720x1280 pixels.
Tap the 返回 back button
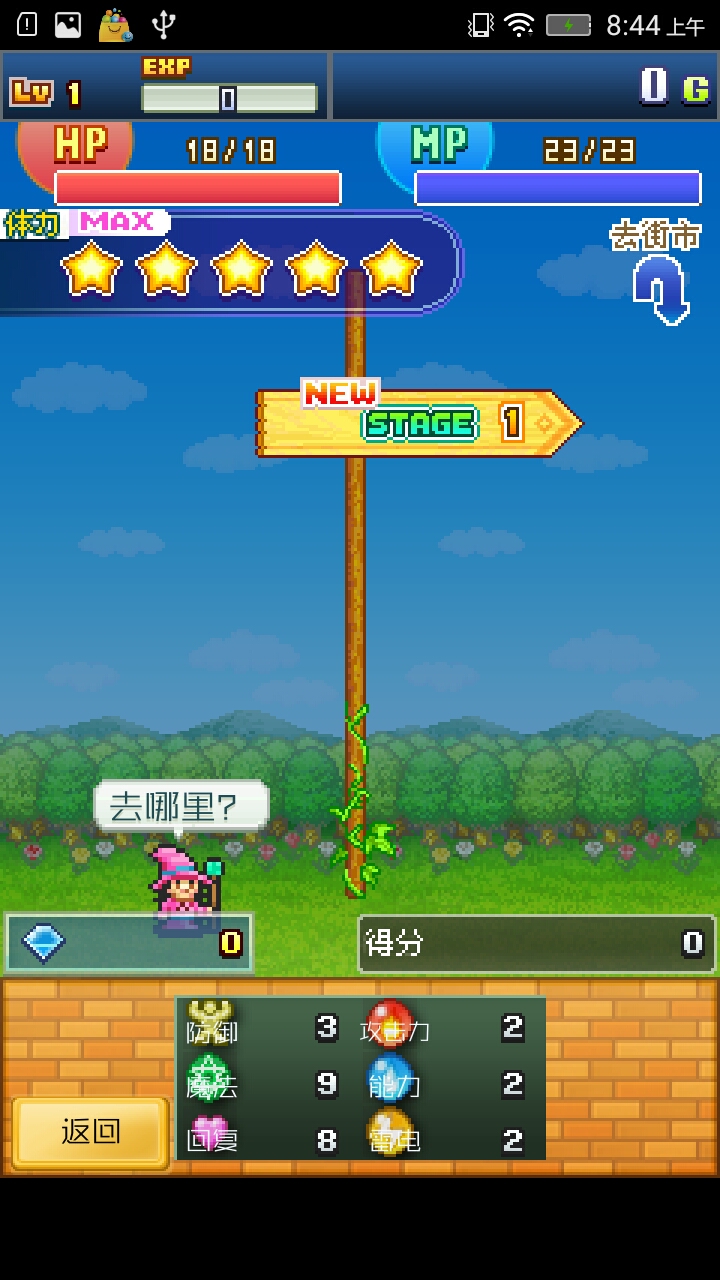tap(90, 1132)
